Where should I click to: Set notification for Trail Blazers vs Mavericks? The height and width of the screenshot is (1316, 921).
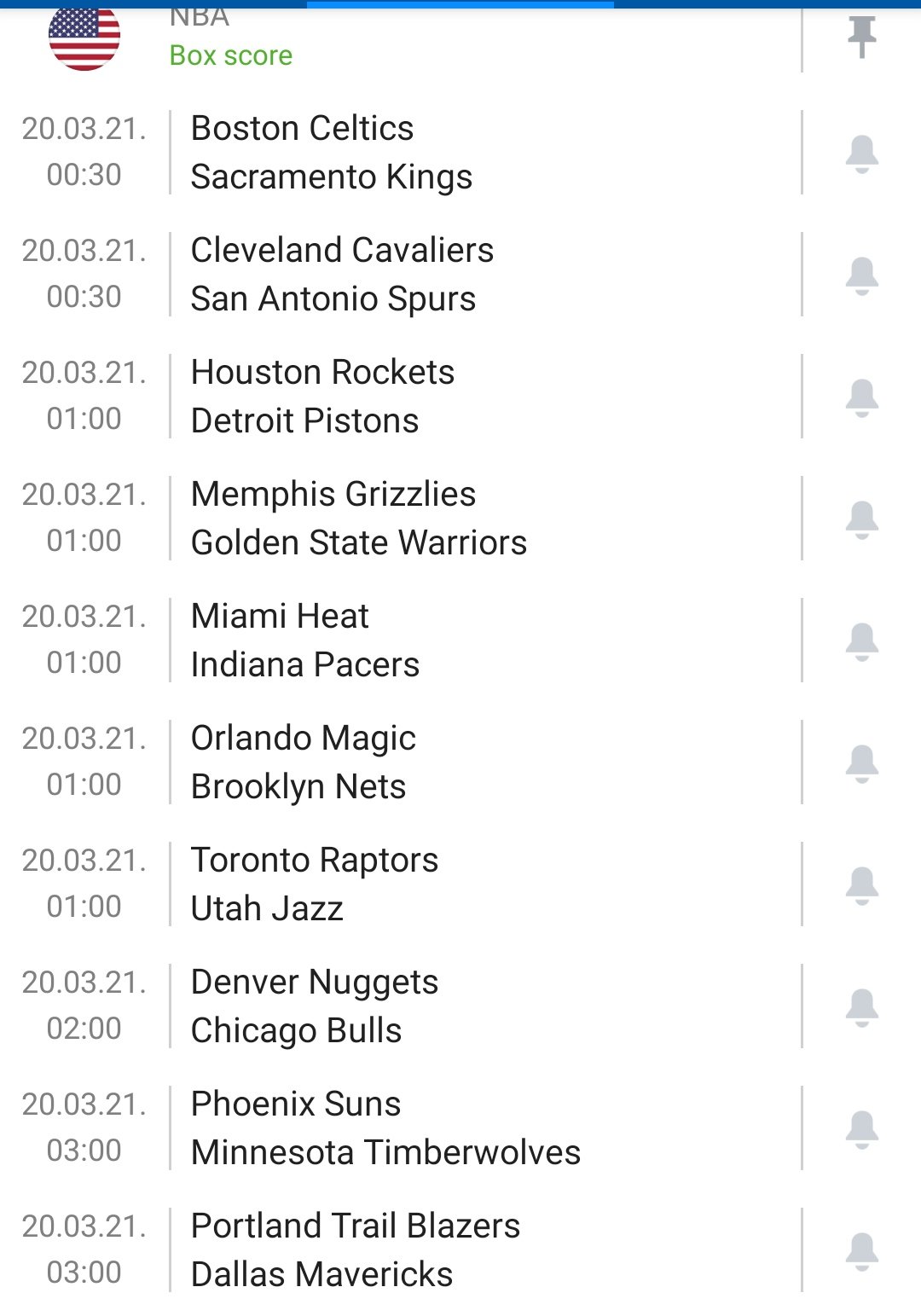[861, 1251]
